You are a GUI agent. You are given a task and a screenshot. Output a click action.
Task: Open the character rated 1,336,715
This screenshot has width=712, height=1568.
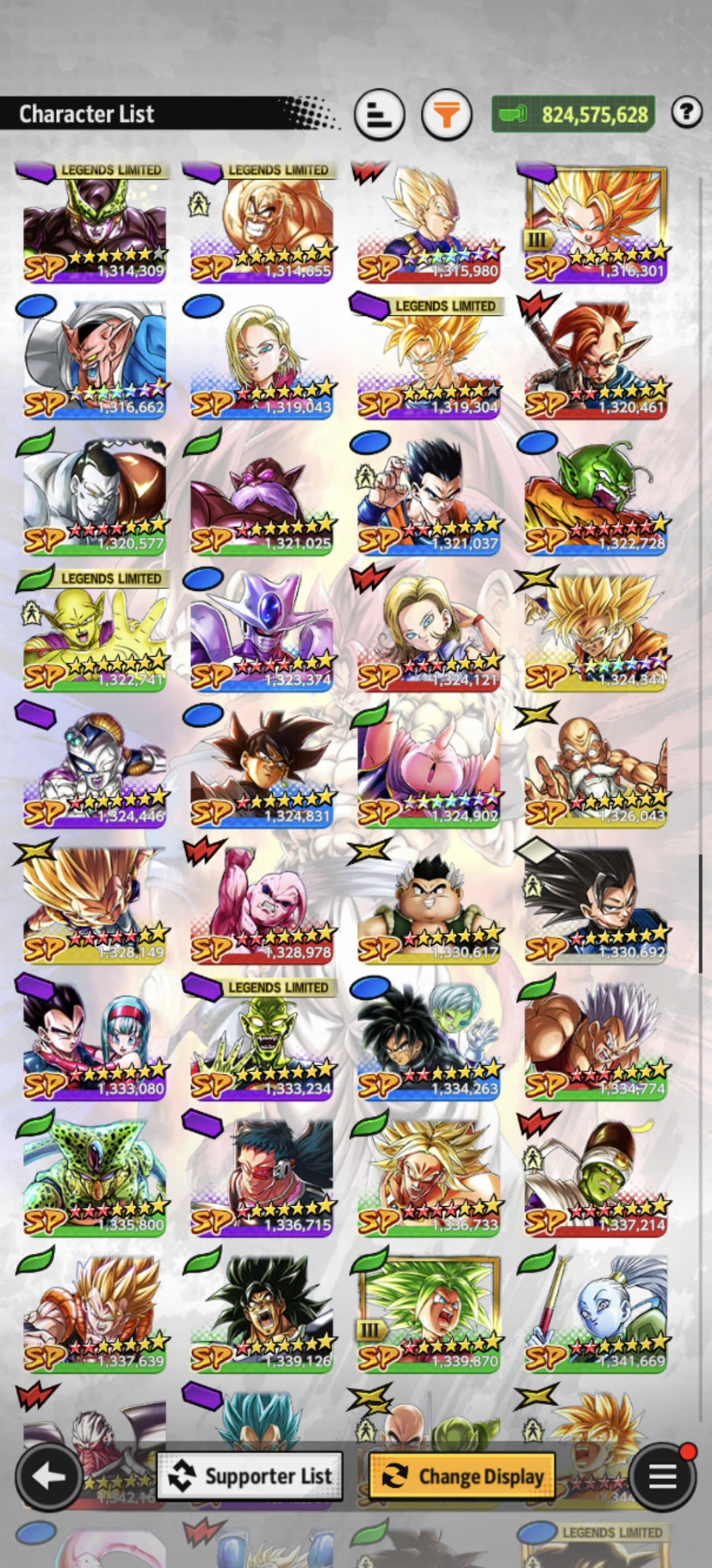[x=261, y=1177]
